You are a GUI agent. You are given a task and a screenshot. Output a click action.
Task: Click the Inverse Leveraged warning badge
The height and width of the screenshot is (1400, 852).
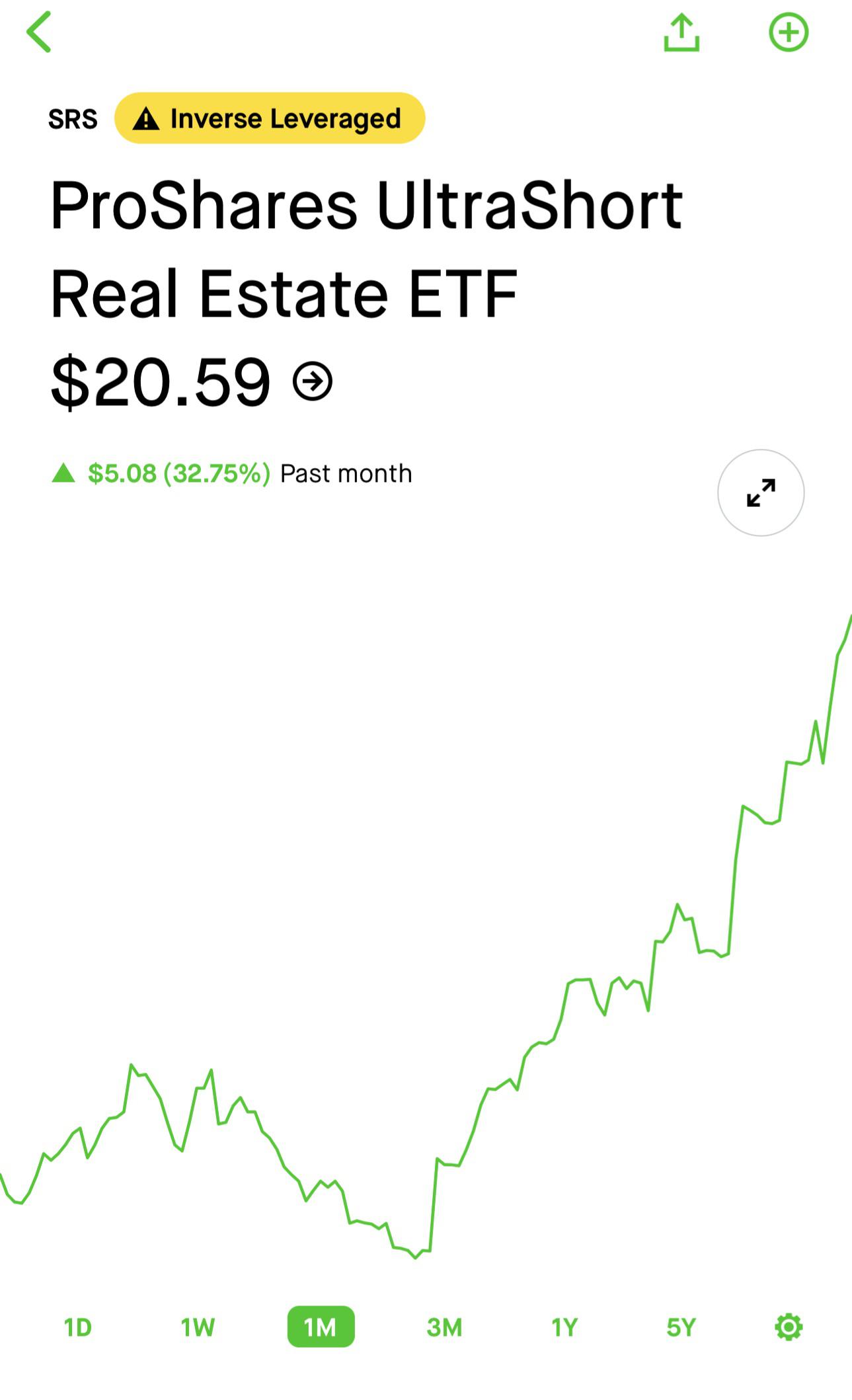pos(268,119)
